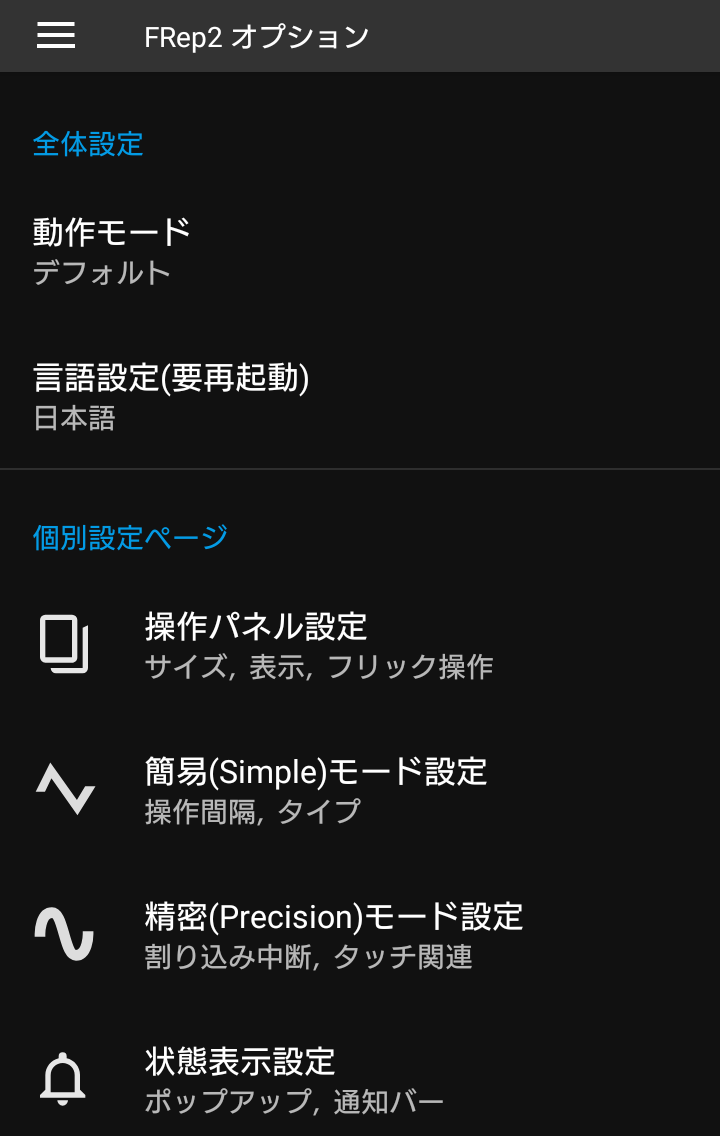The image size is (720, 1136).
Task: Select the 全体設定 section header
Action: 88,144
